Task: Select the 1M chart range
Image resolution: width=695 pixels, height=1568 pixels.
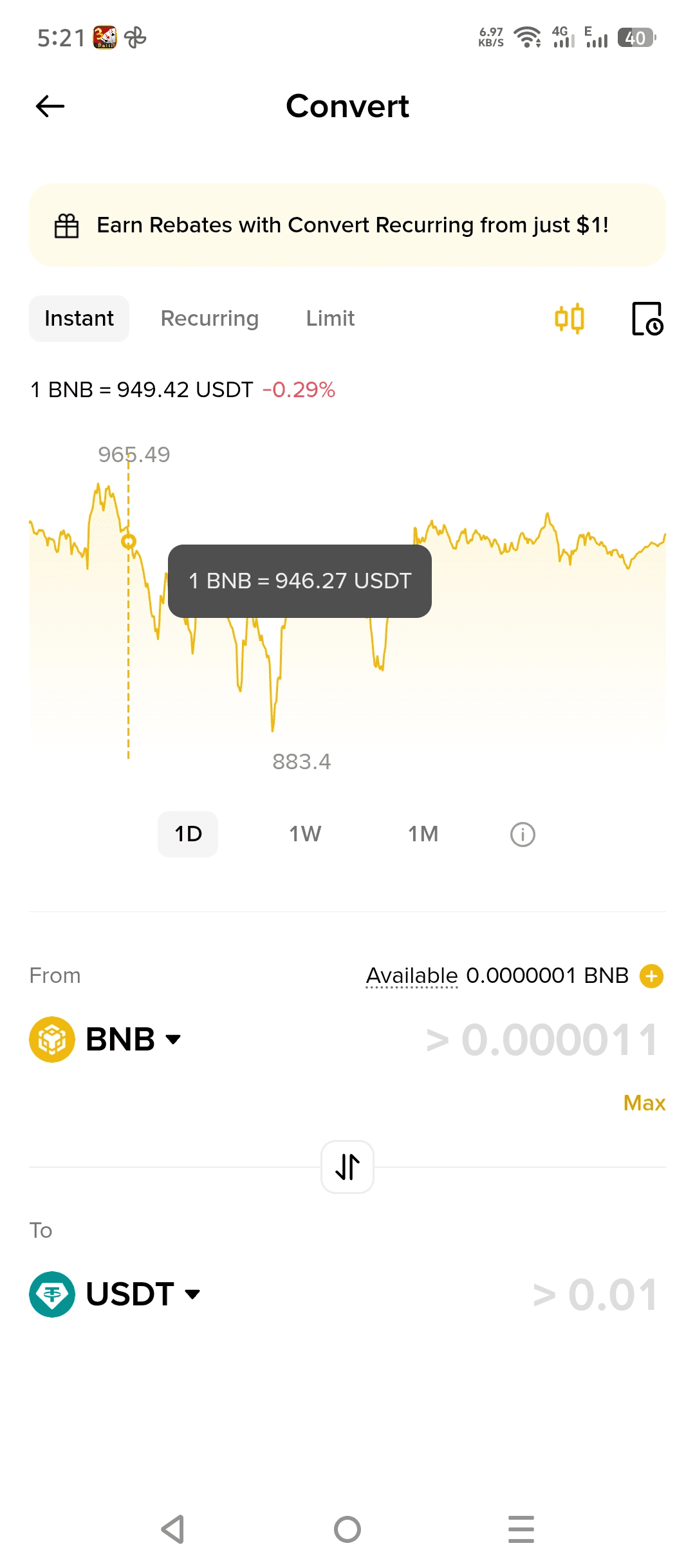Action: 423,834
